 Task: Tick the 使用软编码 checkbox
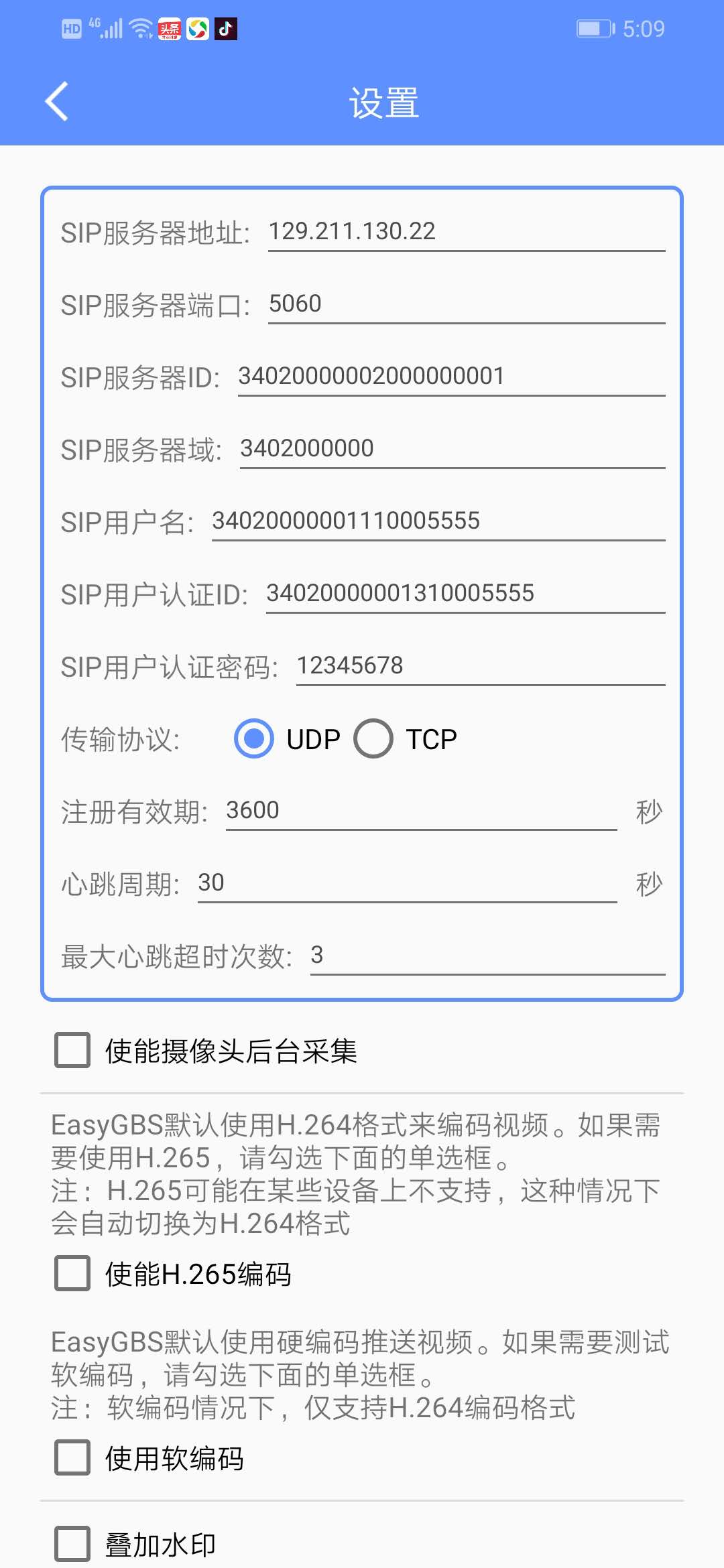point(72,1457)
